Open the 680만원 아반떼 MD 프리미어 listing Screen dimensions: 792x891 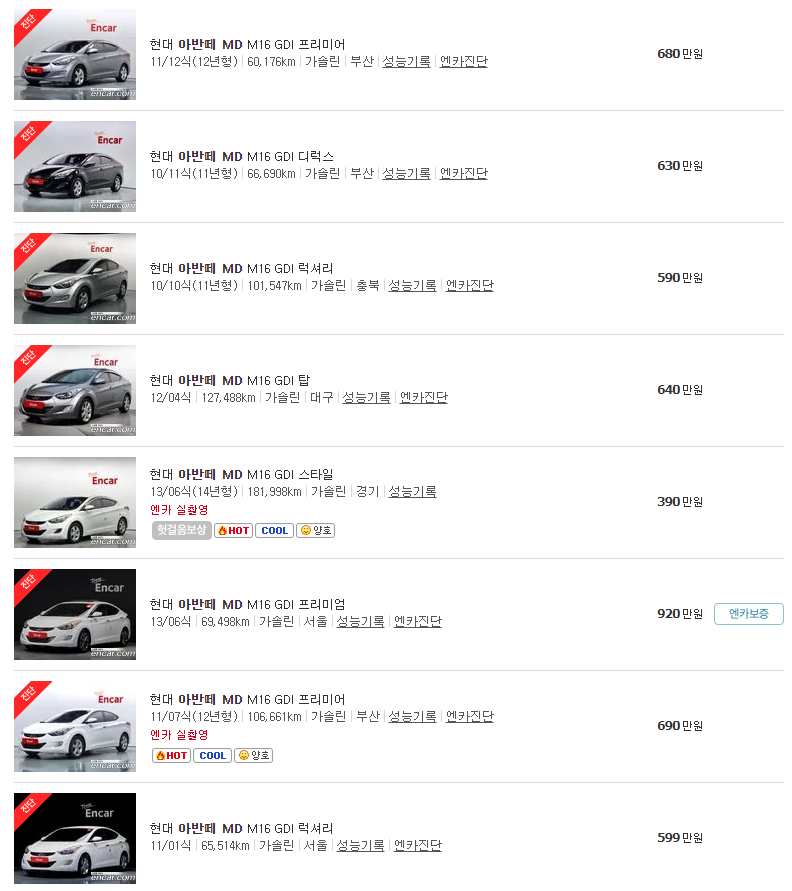coord(247,44)
